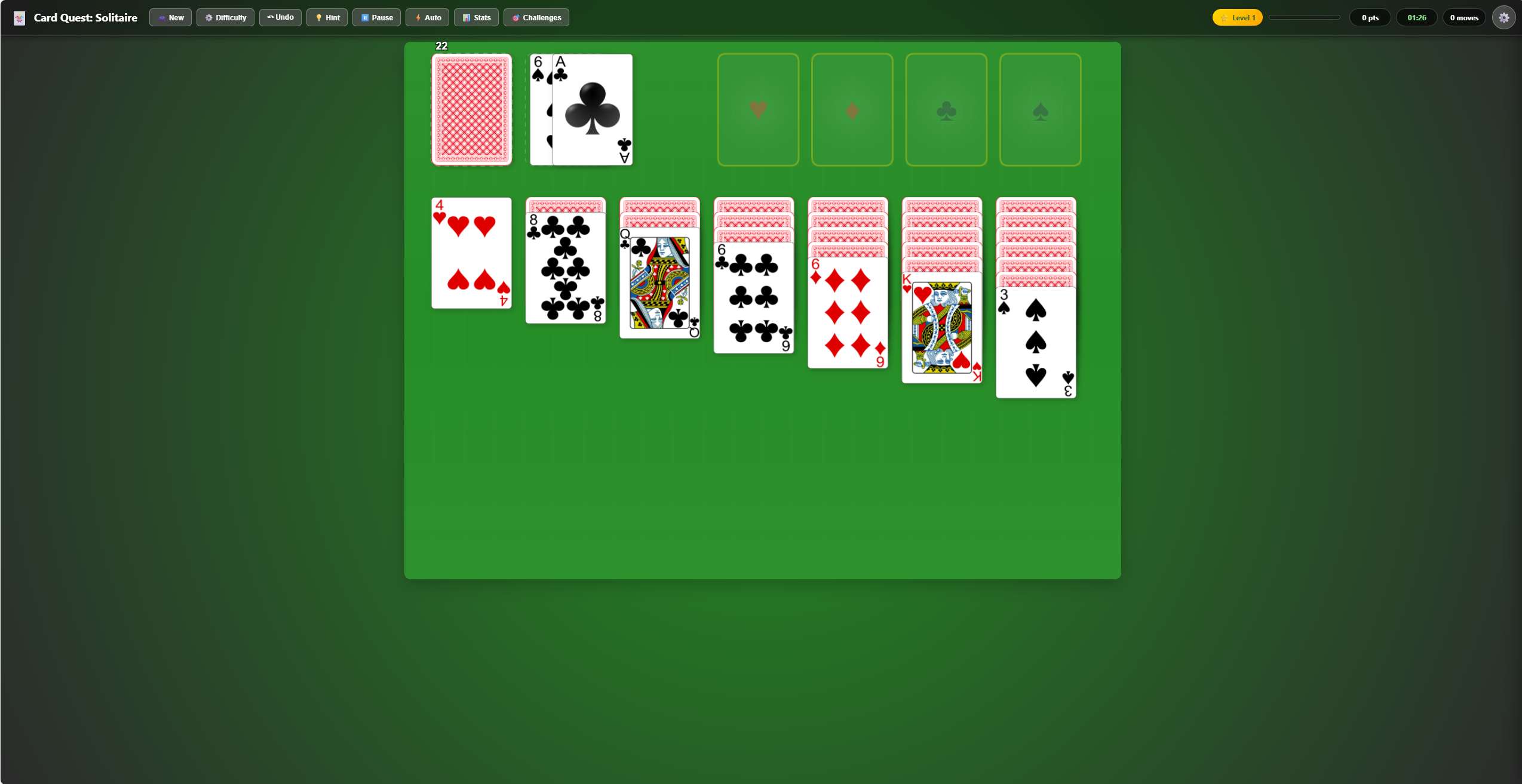Open the Stats panel
Viewport: 1522px width, 784px height.
point(476,17)
